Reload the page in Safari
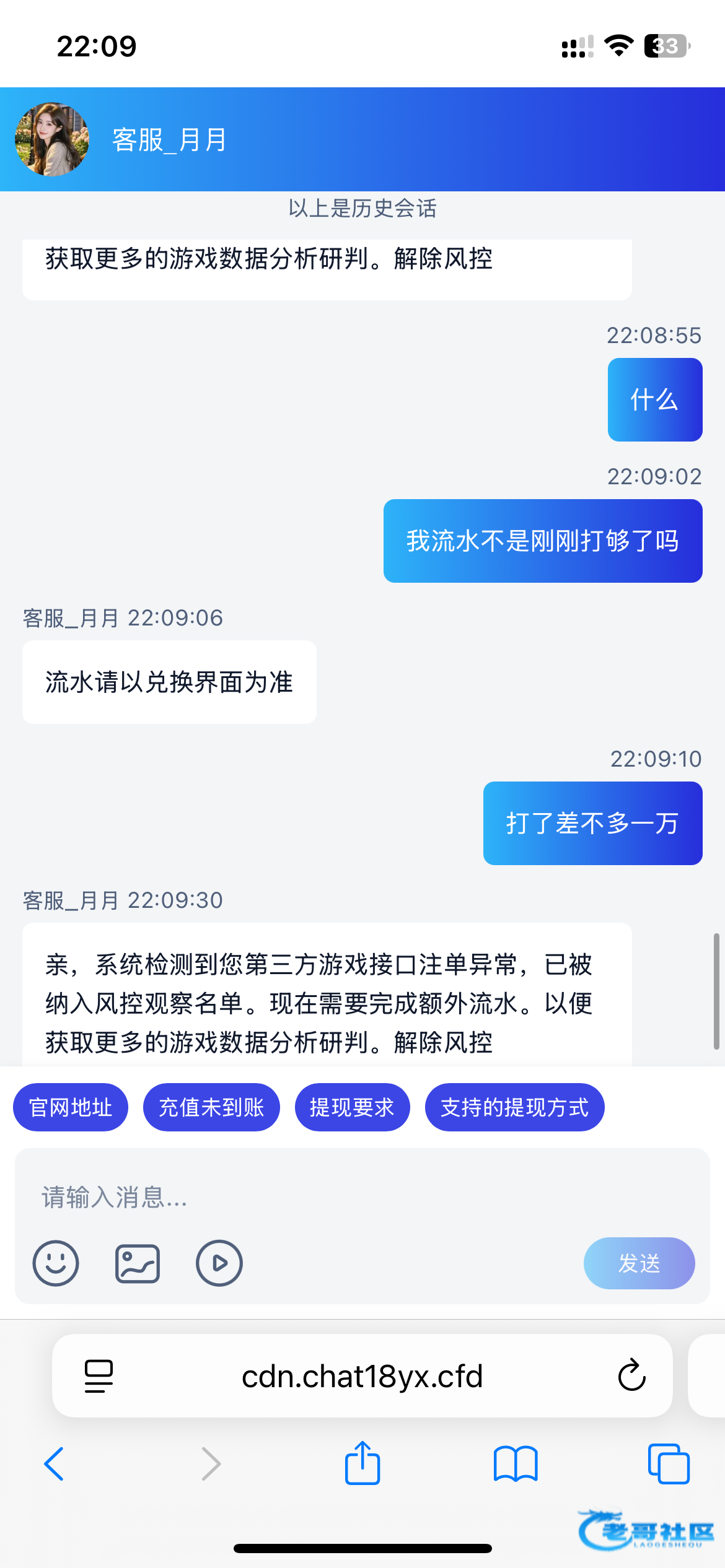Image resolution: width=725 pixels, height=1568 pixels. point(631,1376)
